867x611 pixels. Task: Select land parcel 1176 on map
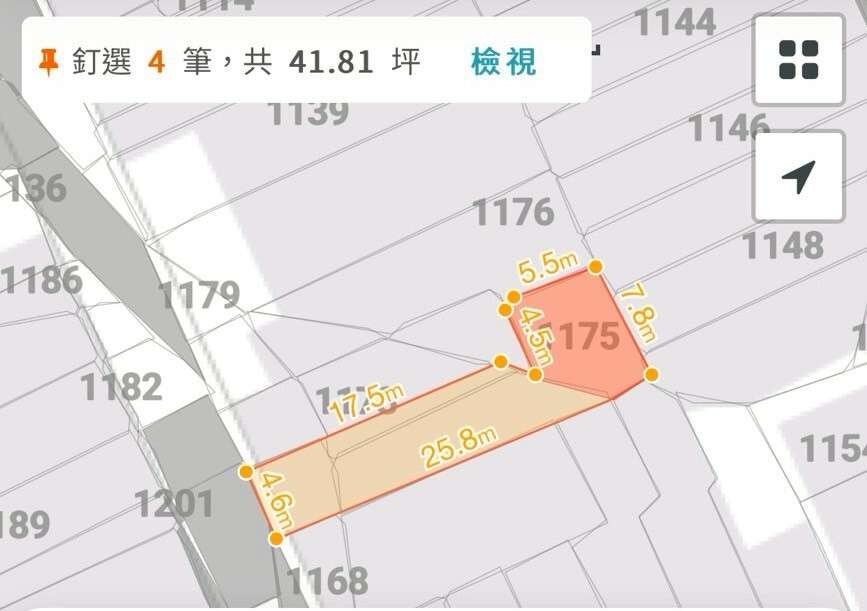tap(512, 212)
